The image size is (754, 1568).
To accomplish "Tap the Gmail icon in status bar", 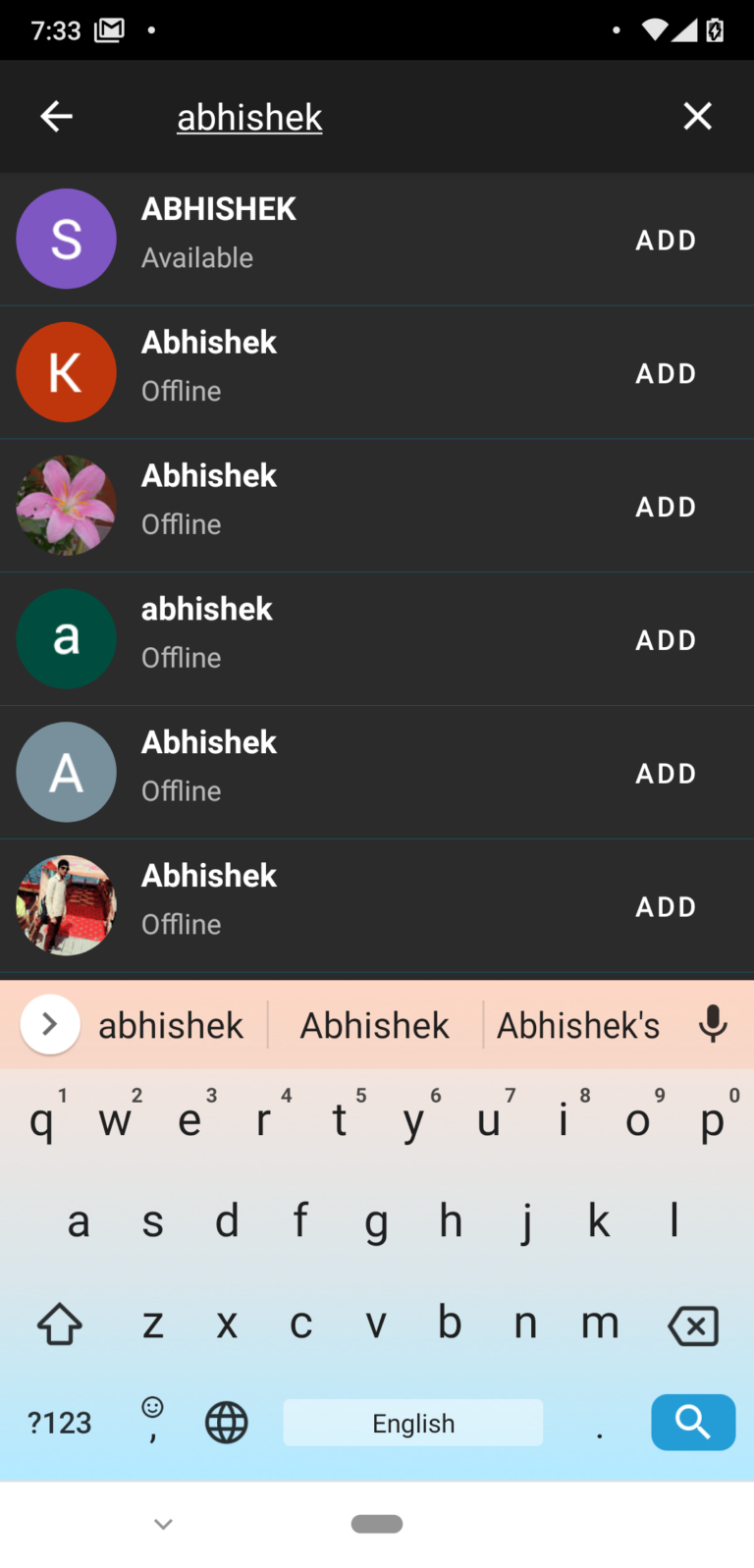I will [x=110, y=29].
